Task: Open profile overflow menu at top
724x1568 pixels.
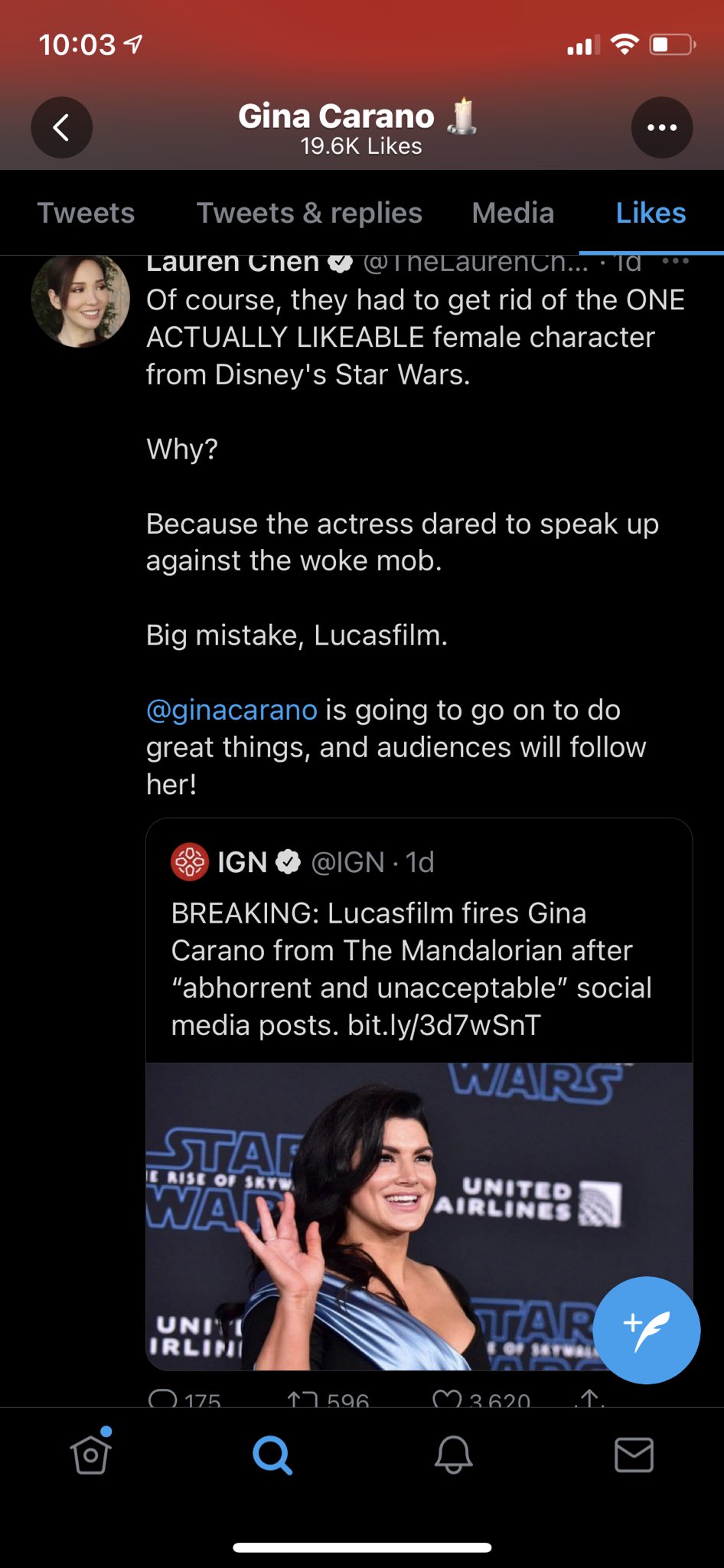Action: coord(661,127)
